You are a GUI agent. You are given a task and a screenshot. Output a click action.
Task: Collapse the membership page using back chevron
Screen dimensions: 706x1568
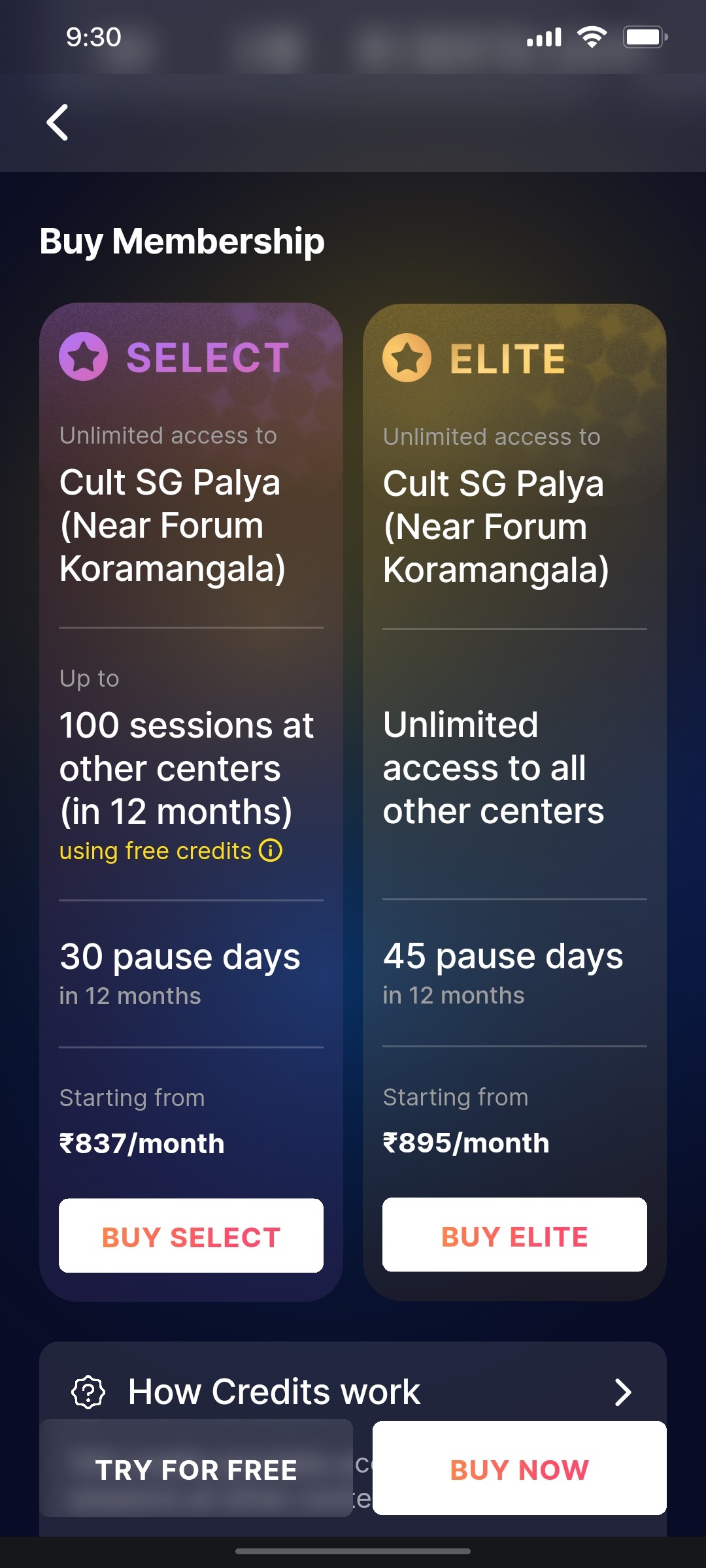[58, 122]
